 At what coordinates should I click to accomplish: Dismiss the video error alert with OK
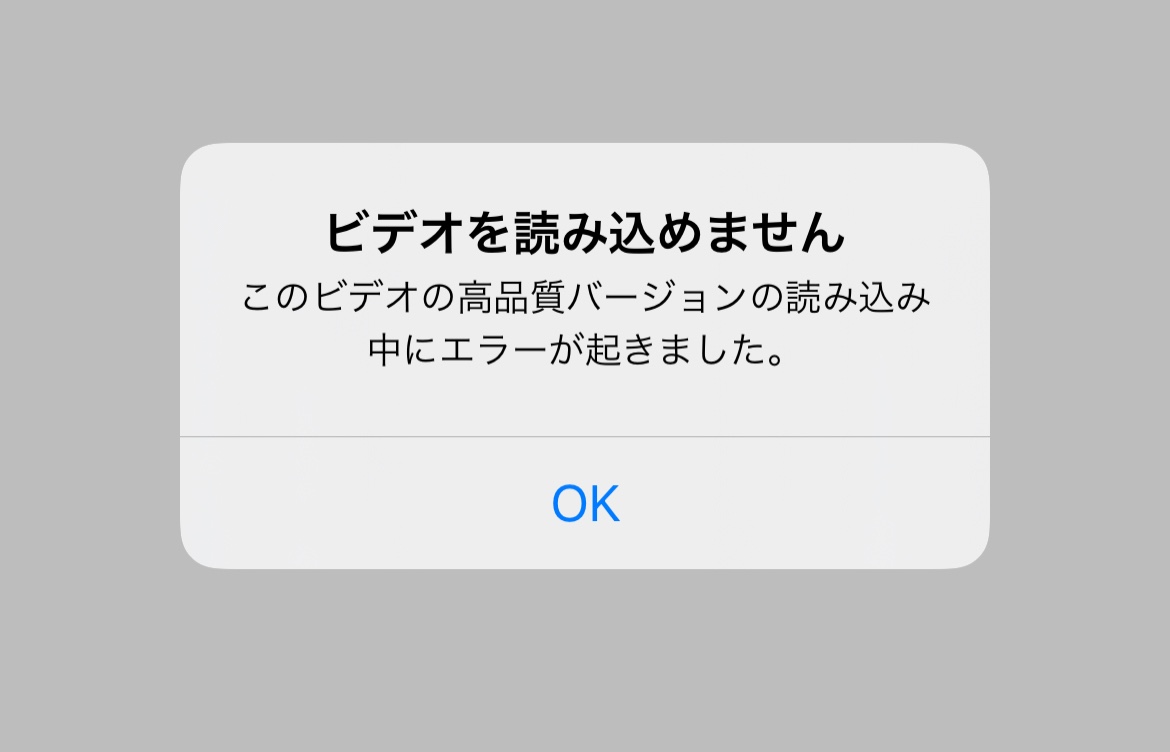pos(585,503)
